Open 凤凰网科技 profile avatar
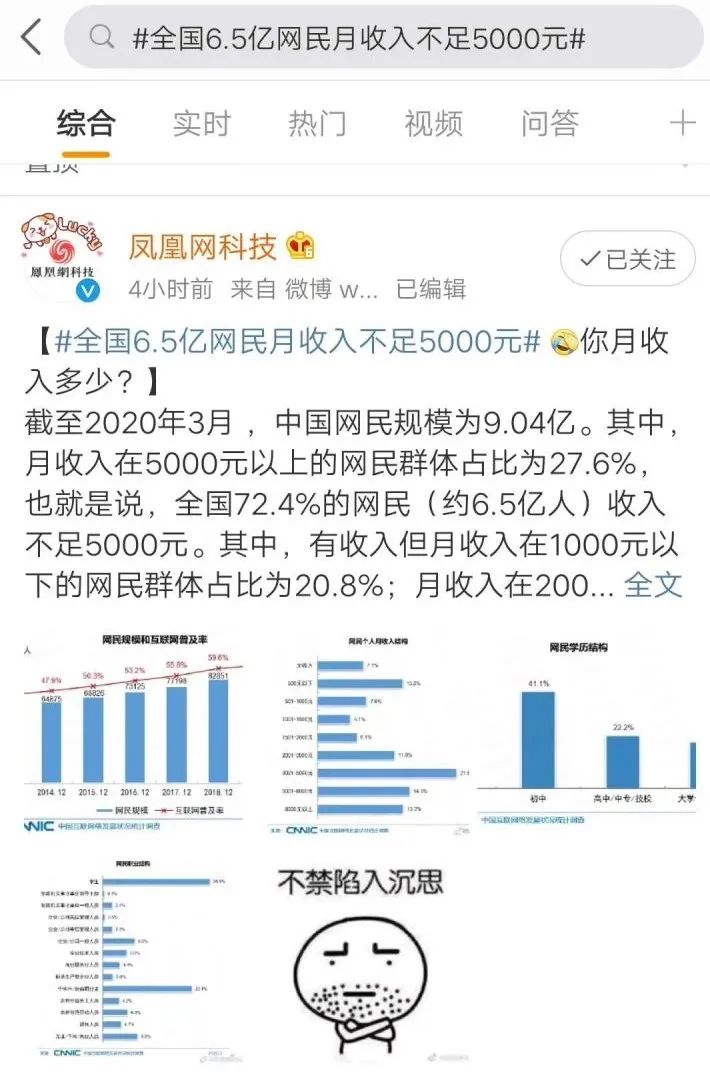Image resolution: width=710 pixels, height=1081 pixels. pos(60,259)
